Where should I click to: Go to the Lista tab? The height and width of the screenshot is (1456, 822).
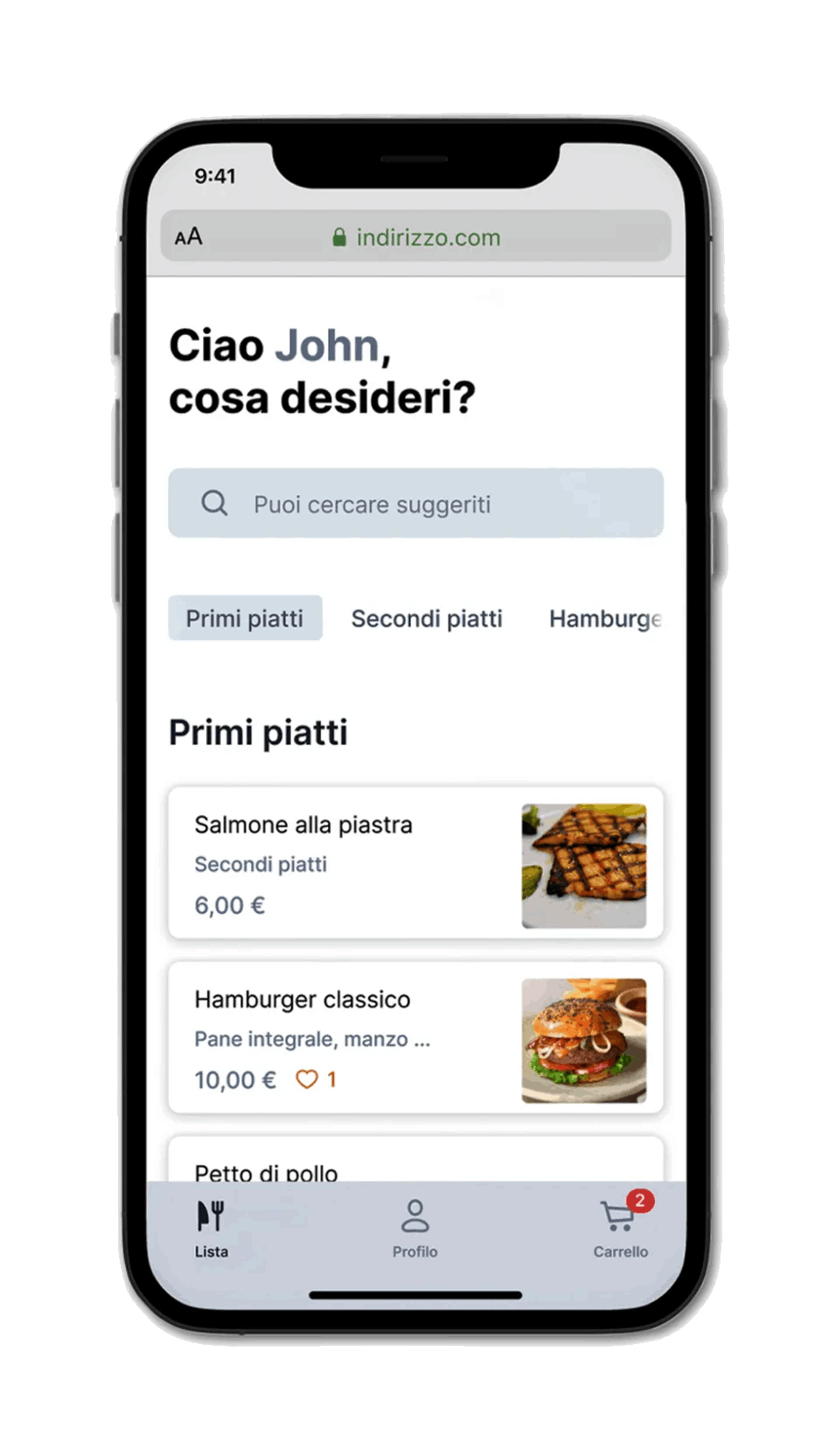click(x=211, y=1229)
